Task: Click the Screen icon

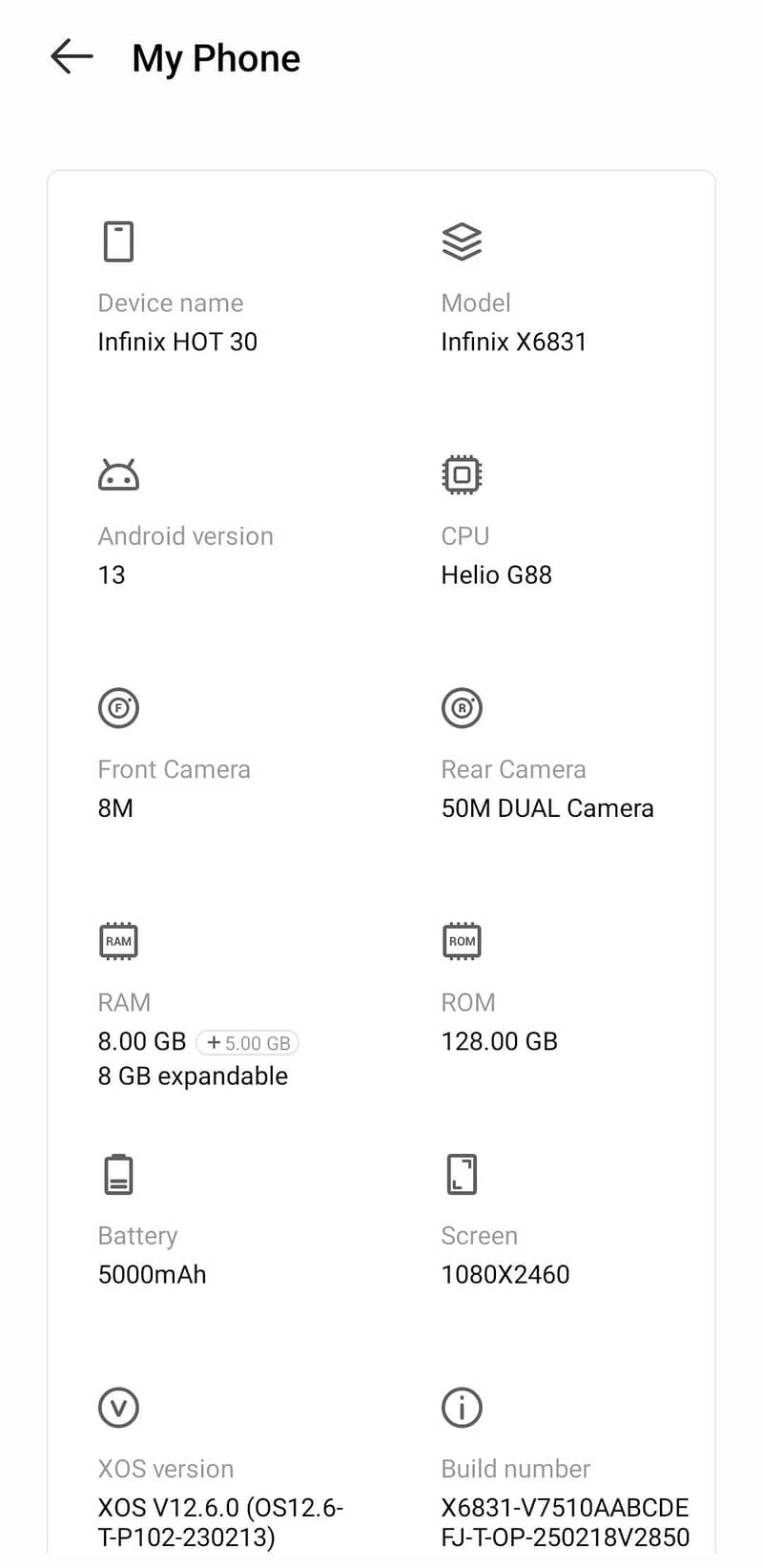Action: point(462,1174)
